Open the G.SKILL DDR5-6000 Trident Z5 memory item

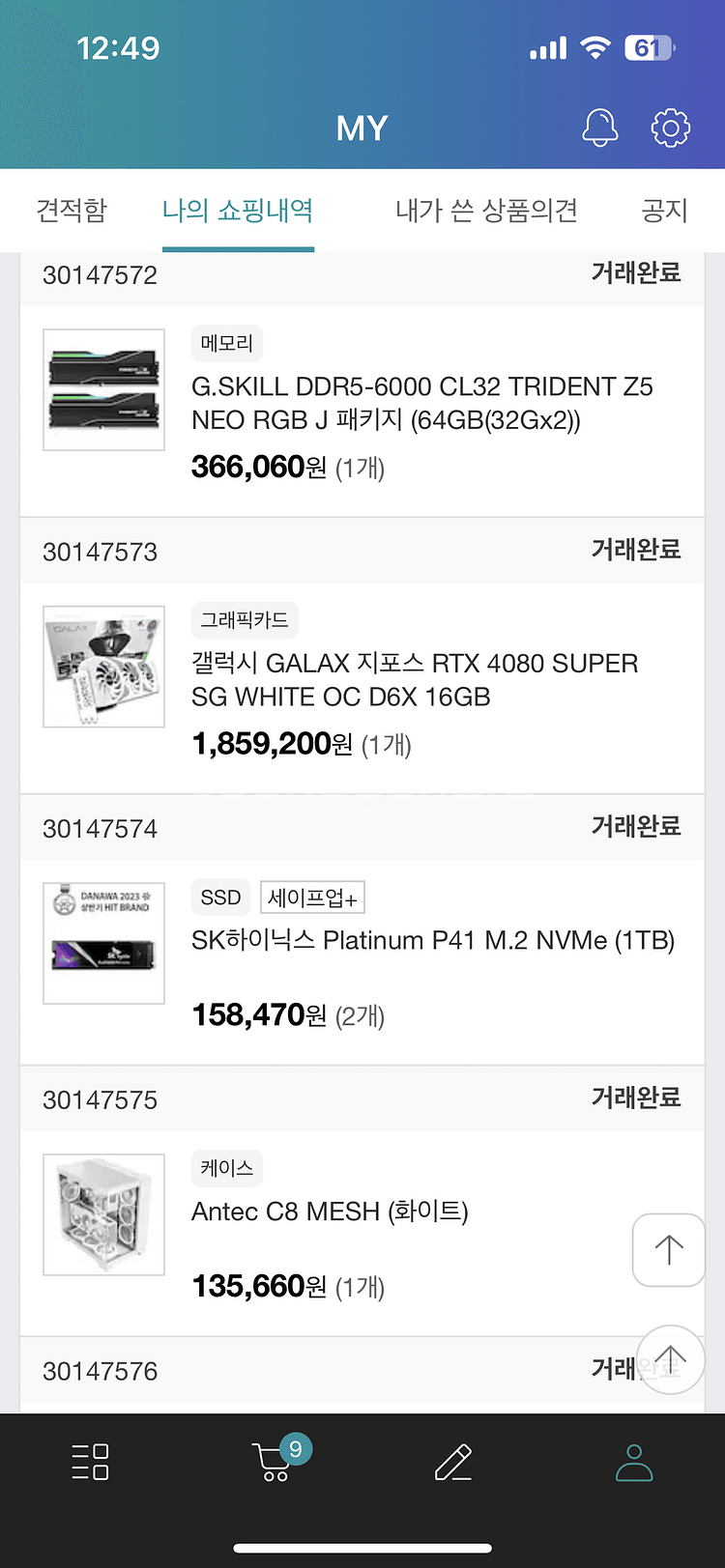421,403
